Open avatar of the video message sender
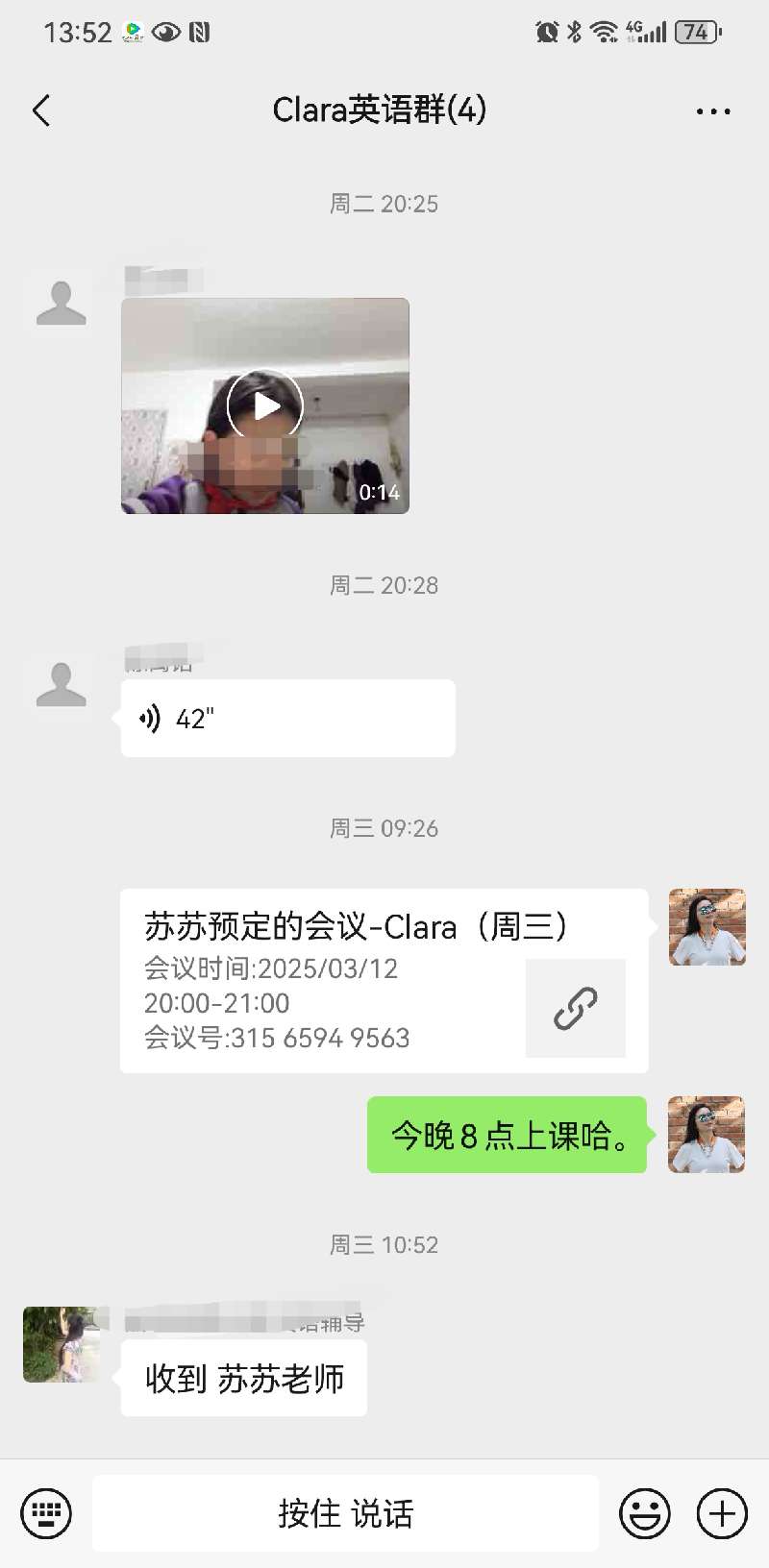Viewport: 769px width, 1568px height. click(62, 304)
